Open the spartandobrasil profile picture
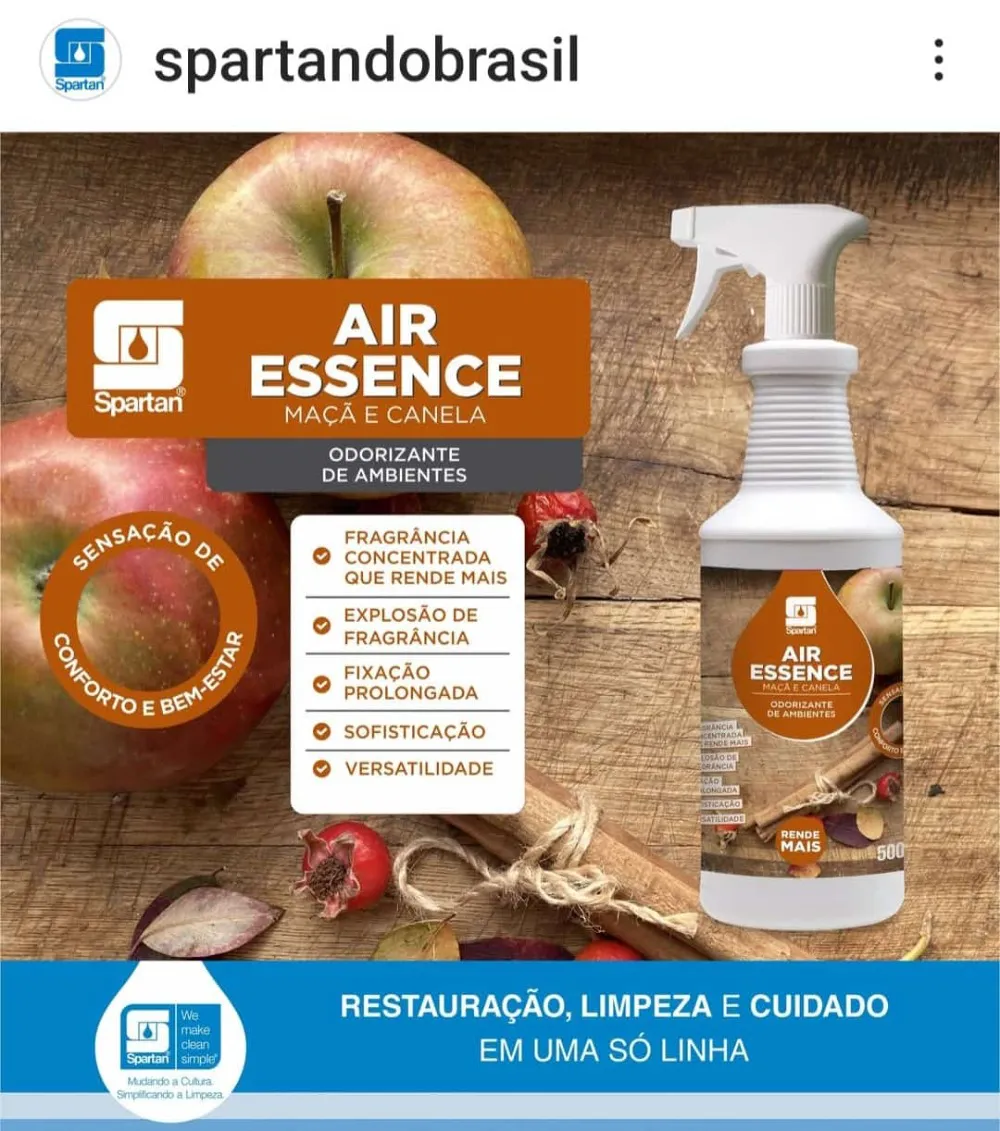This screenshot has height=1131, width=1000. (80, 60)
